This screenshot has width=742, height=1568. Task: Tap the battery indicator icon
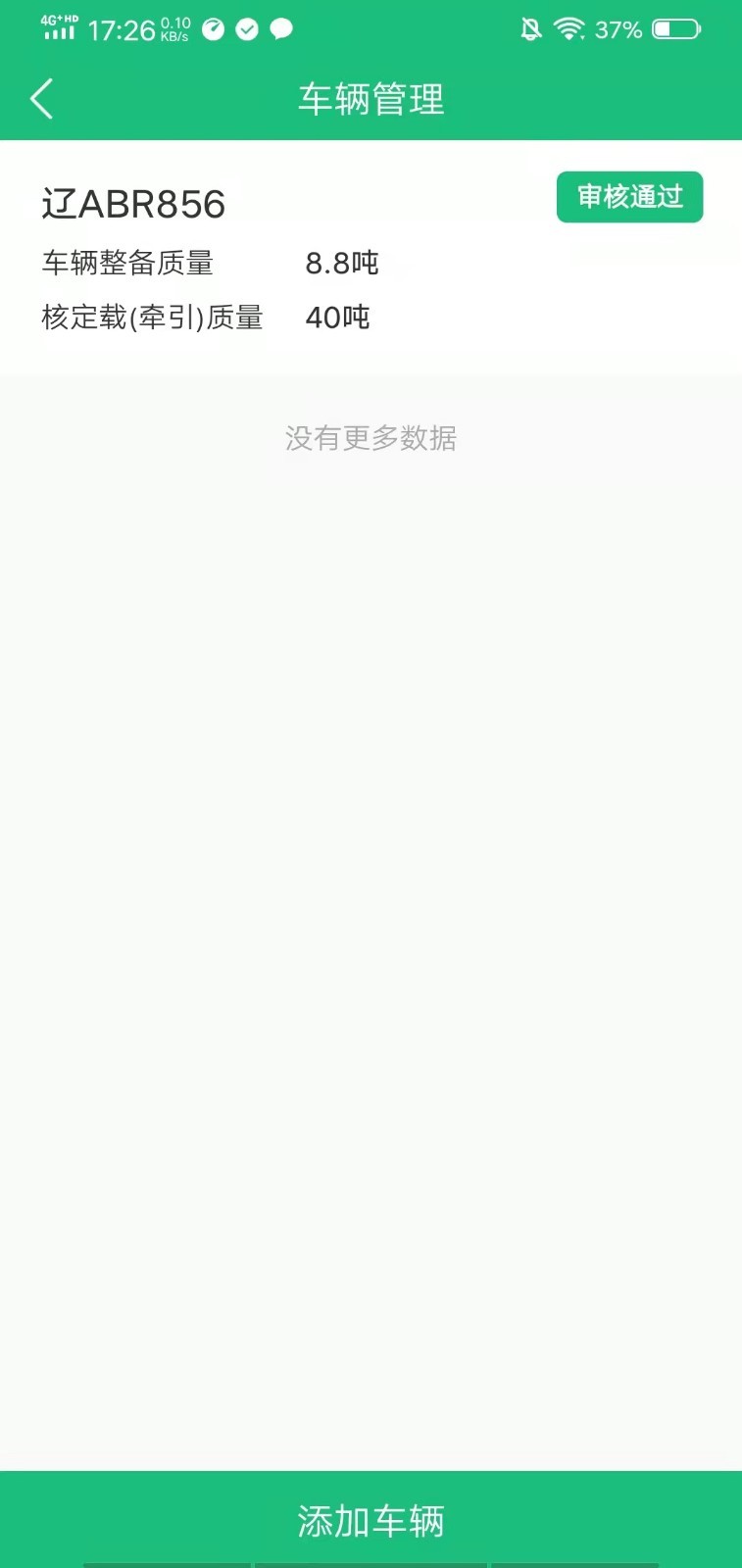coord(677,29)
